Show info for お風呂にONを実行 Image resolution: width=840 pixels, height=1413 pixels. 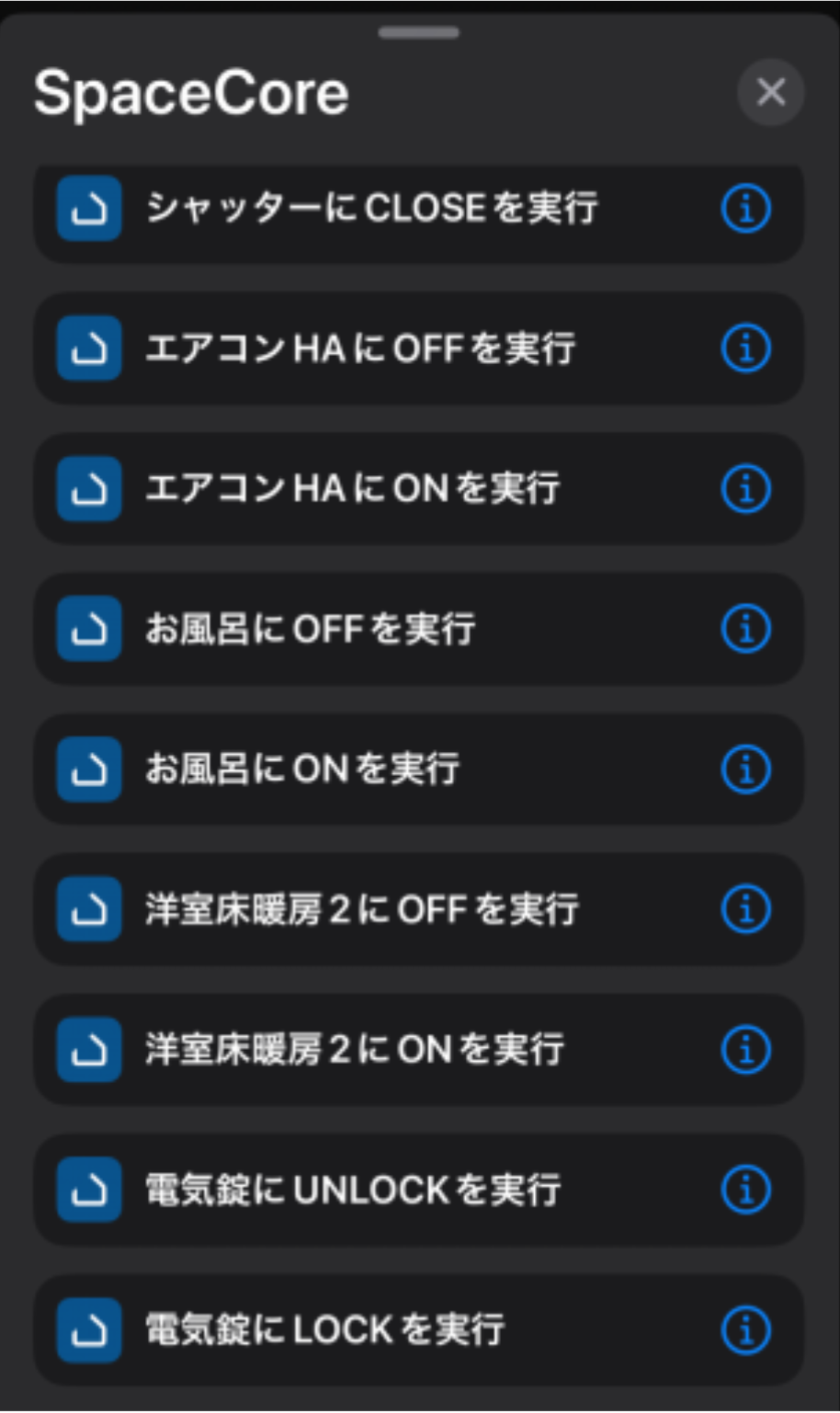click(745, 769)
